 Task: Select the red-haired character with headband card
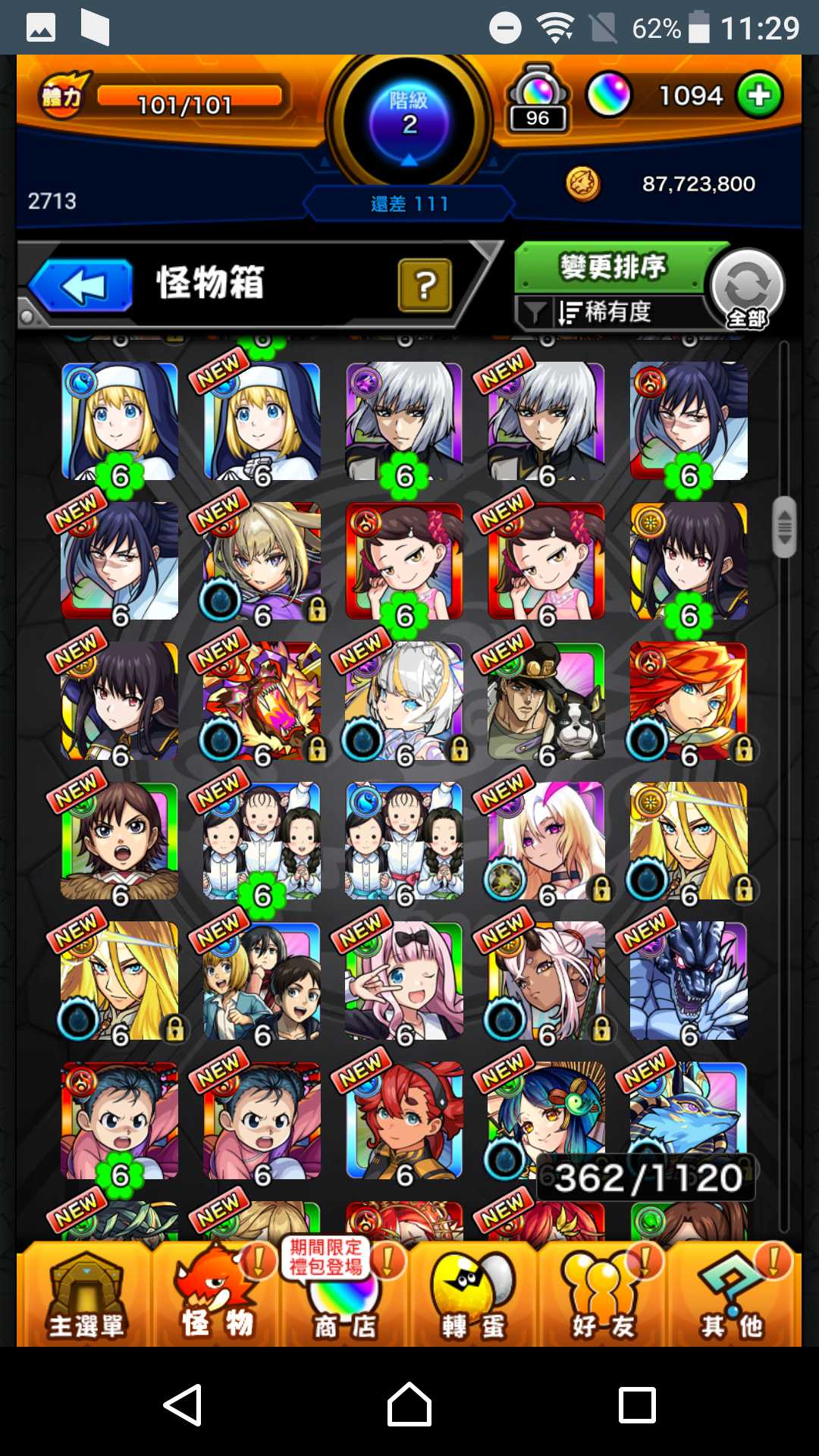404,1119
